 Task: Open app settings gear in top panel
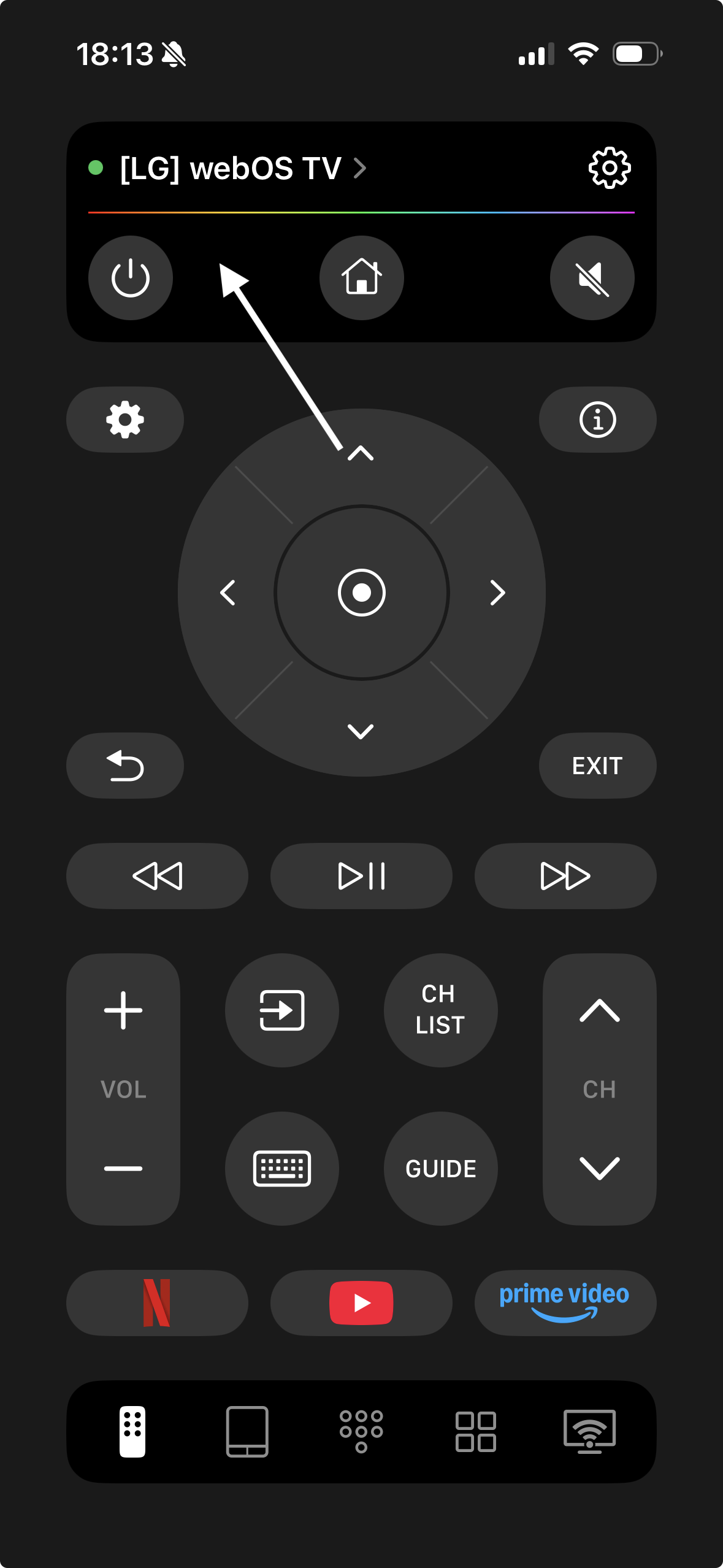click(609, 167)
